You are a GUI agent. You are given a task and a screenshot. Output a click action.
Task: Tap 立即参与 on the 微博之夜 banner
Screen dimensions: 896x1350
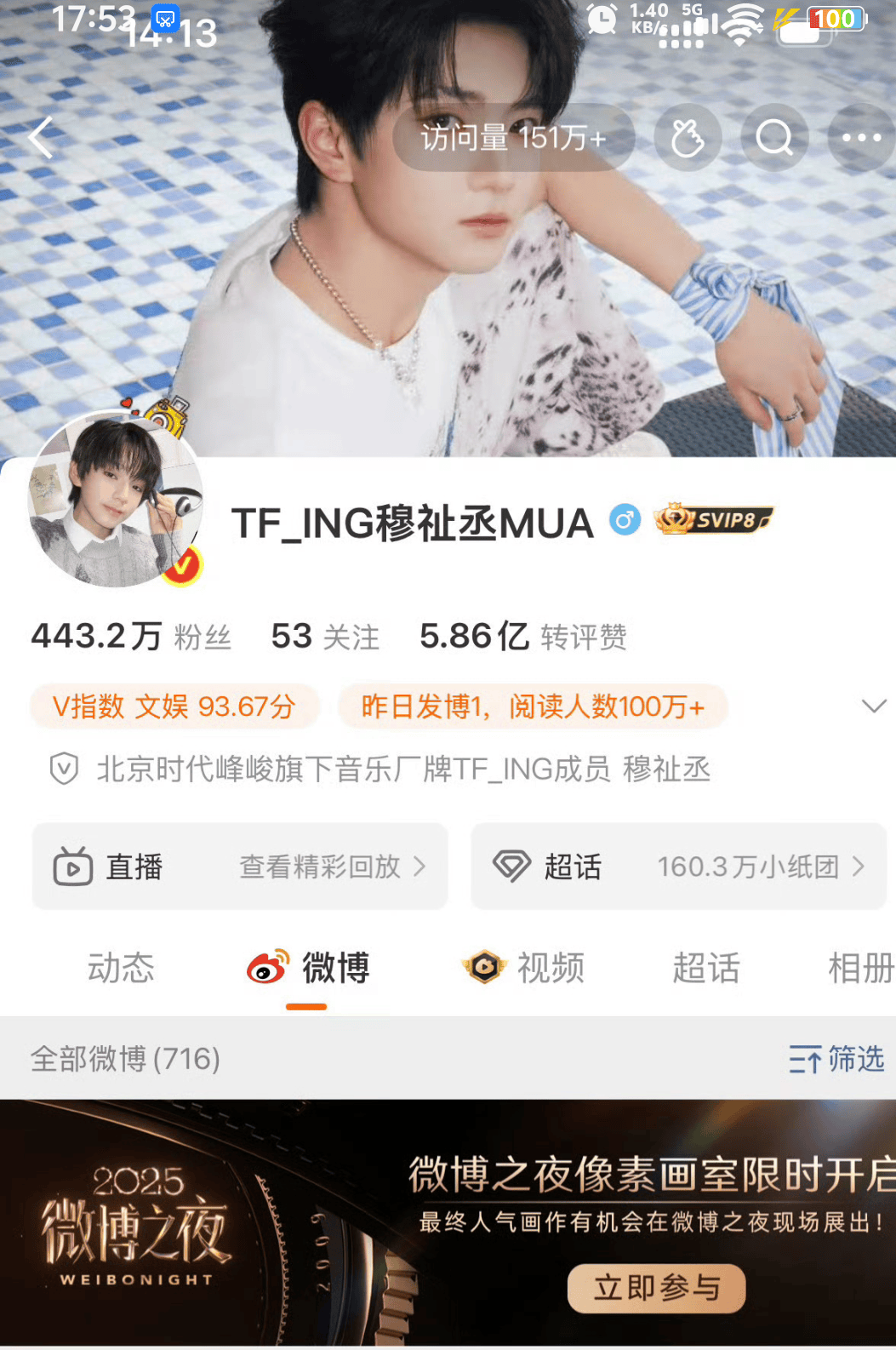click(x=656, y=1288)
